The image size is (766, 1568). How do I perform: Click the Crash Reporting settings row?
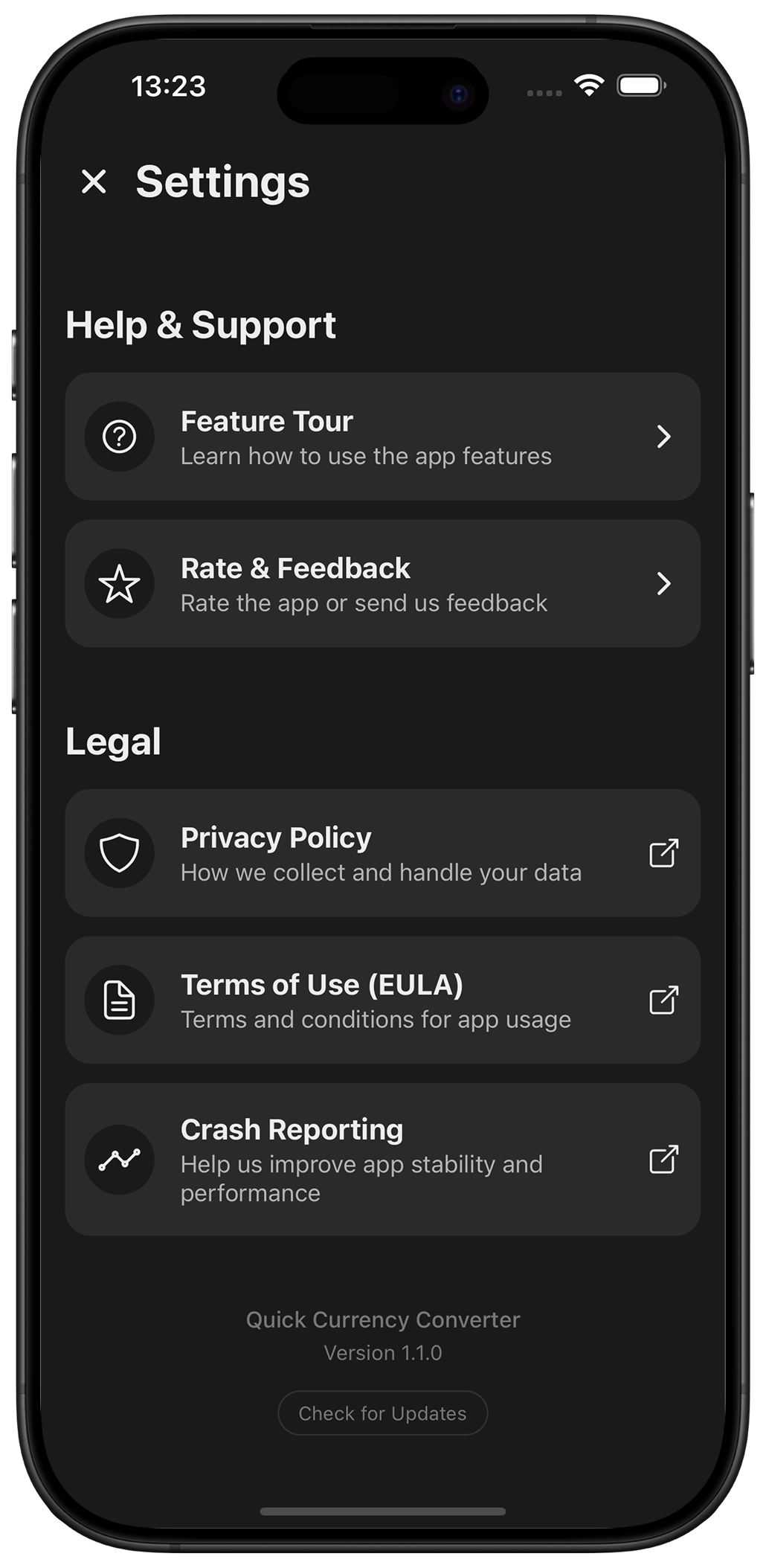pyautogui.click(x=383, y=1160)
